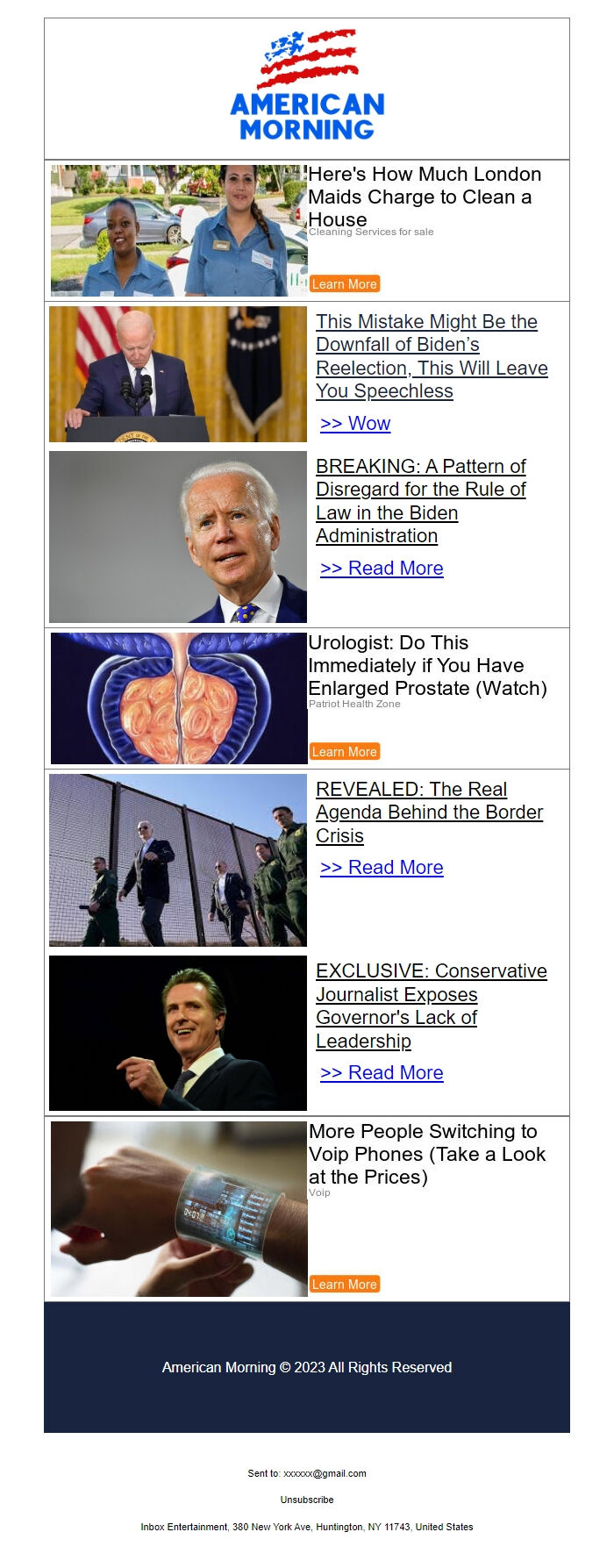Tap Learn More on Voip Phones ad
Viewport: 614px width, 1568px height.
[344, 1285]
